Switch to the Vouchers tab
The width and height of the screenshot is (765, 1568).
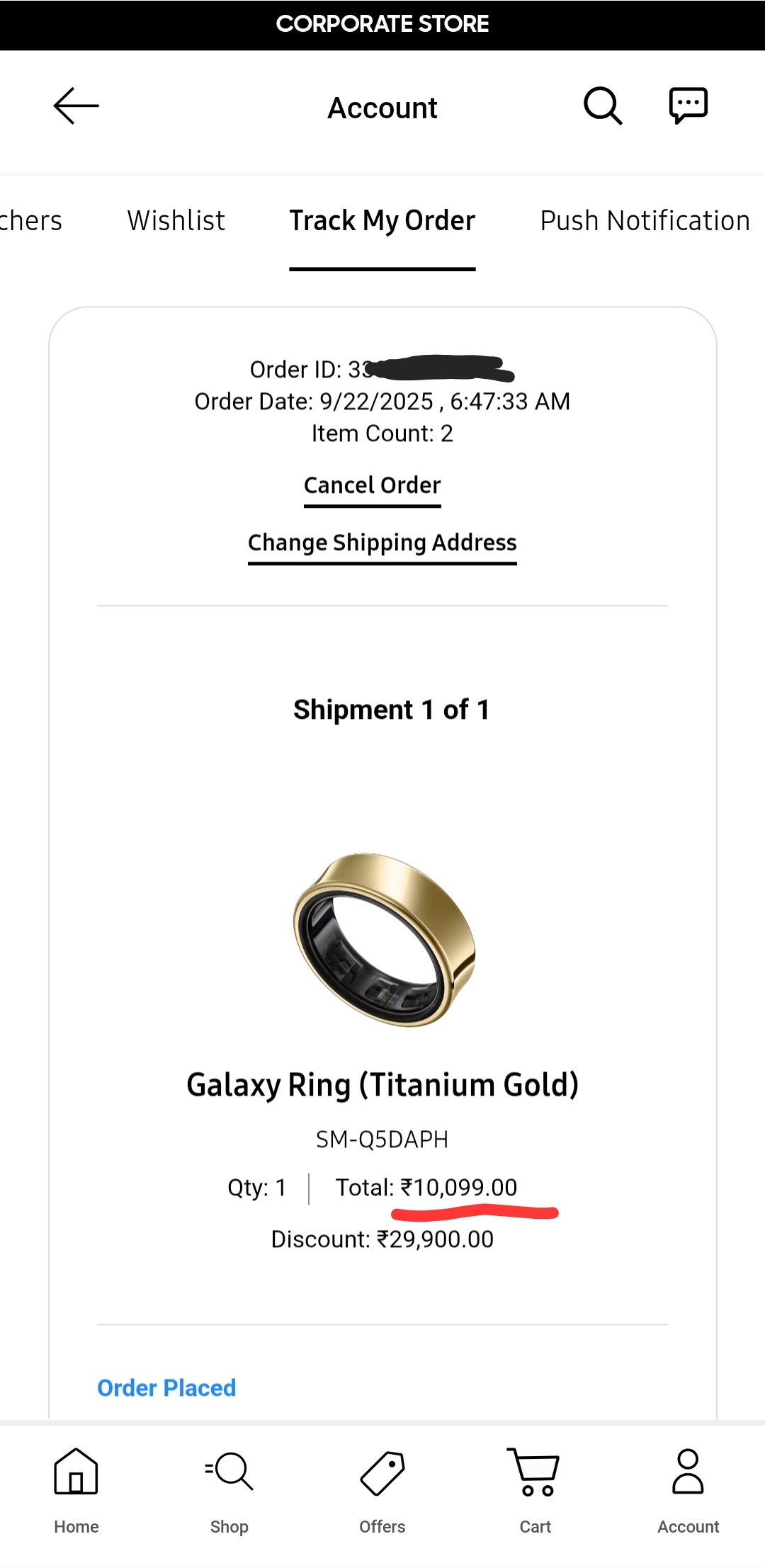tap(30, 220)
